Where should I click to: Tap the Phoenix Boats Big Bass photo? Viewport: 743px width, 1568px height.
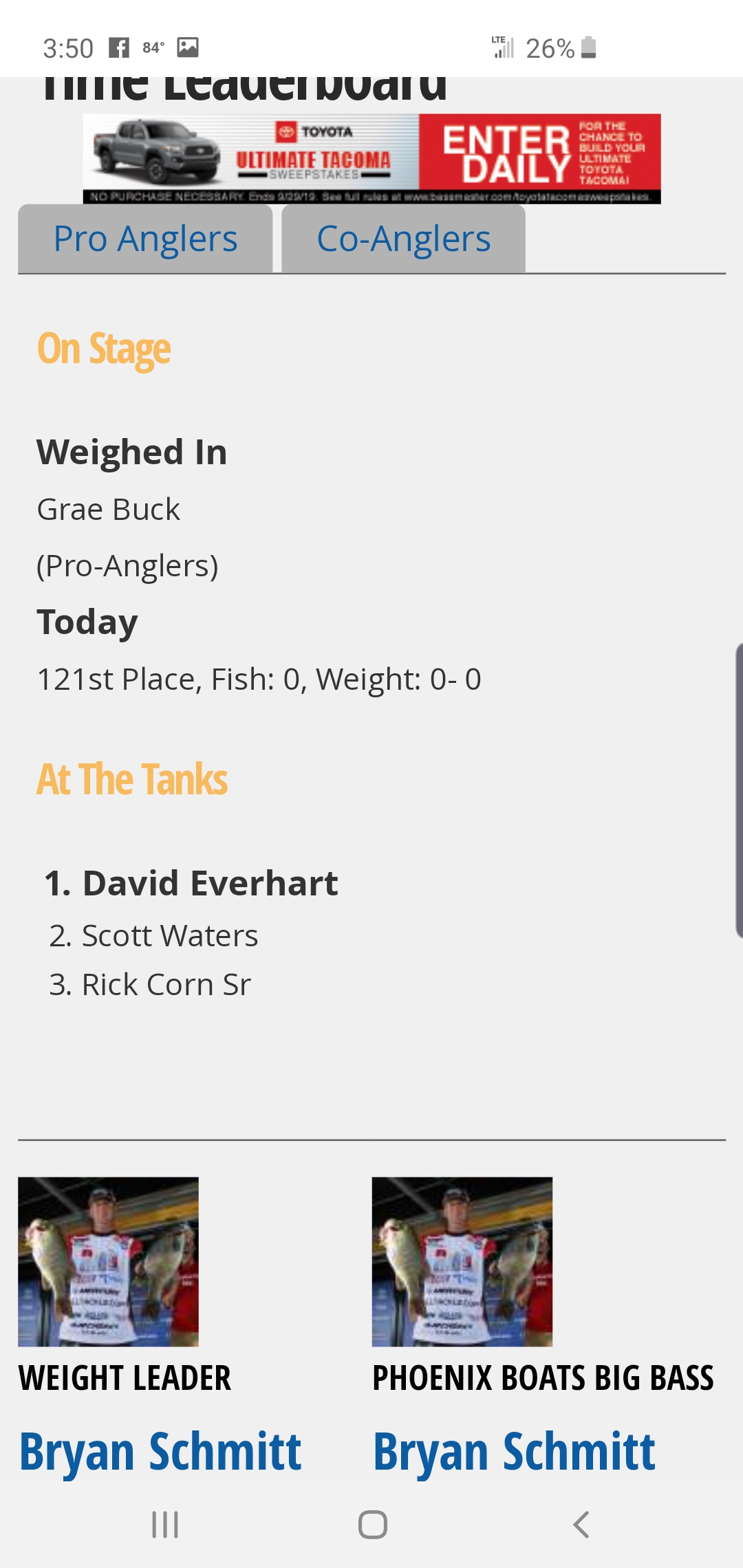[x=462, y=1261]
